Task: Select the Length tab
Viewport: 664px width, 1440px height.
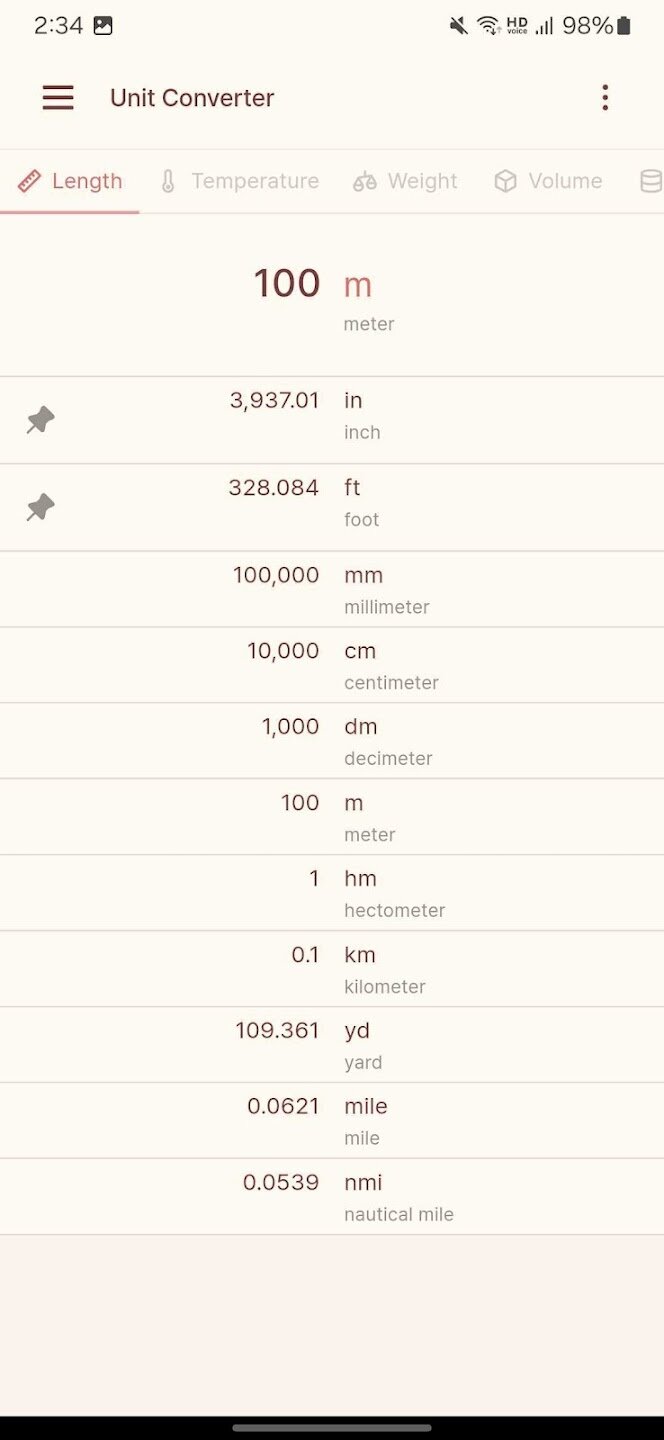Action: pyautogui.click(x=70, y=181)
